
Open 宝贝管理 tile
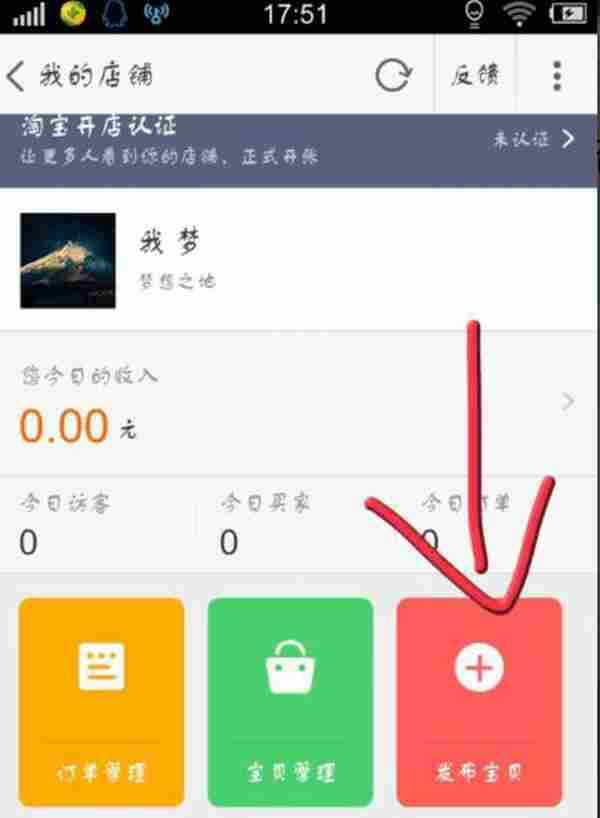[x=290, y=700]
